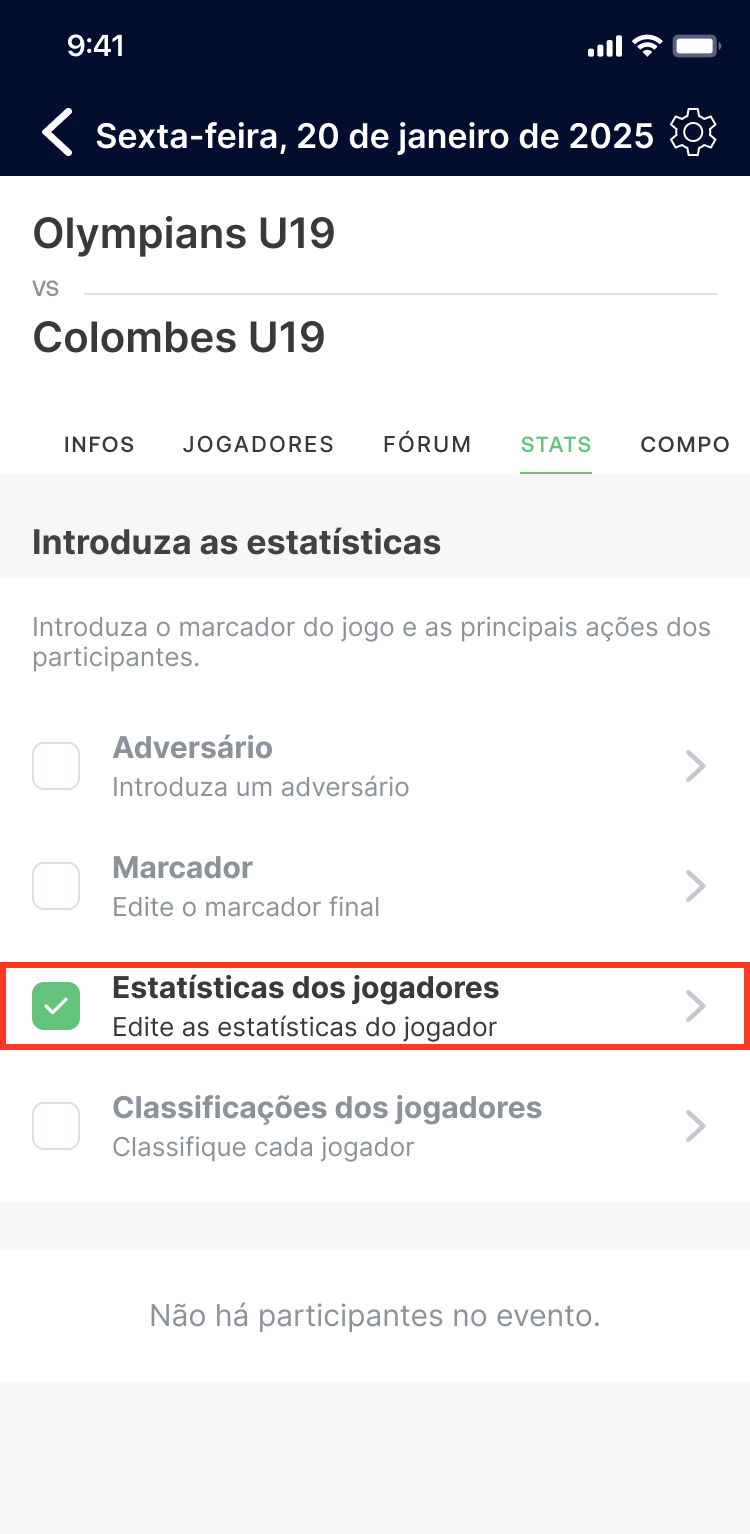Show the COMPO tab

[685, 444]
